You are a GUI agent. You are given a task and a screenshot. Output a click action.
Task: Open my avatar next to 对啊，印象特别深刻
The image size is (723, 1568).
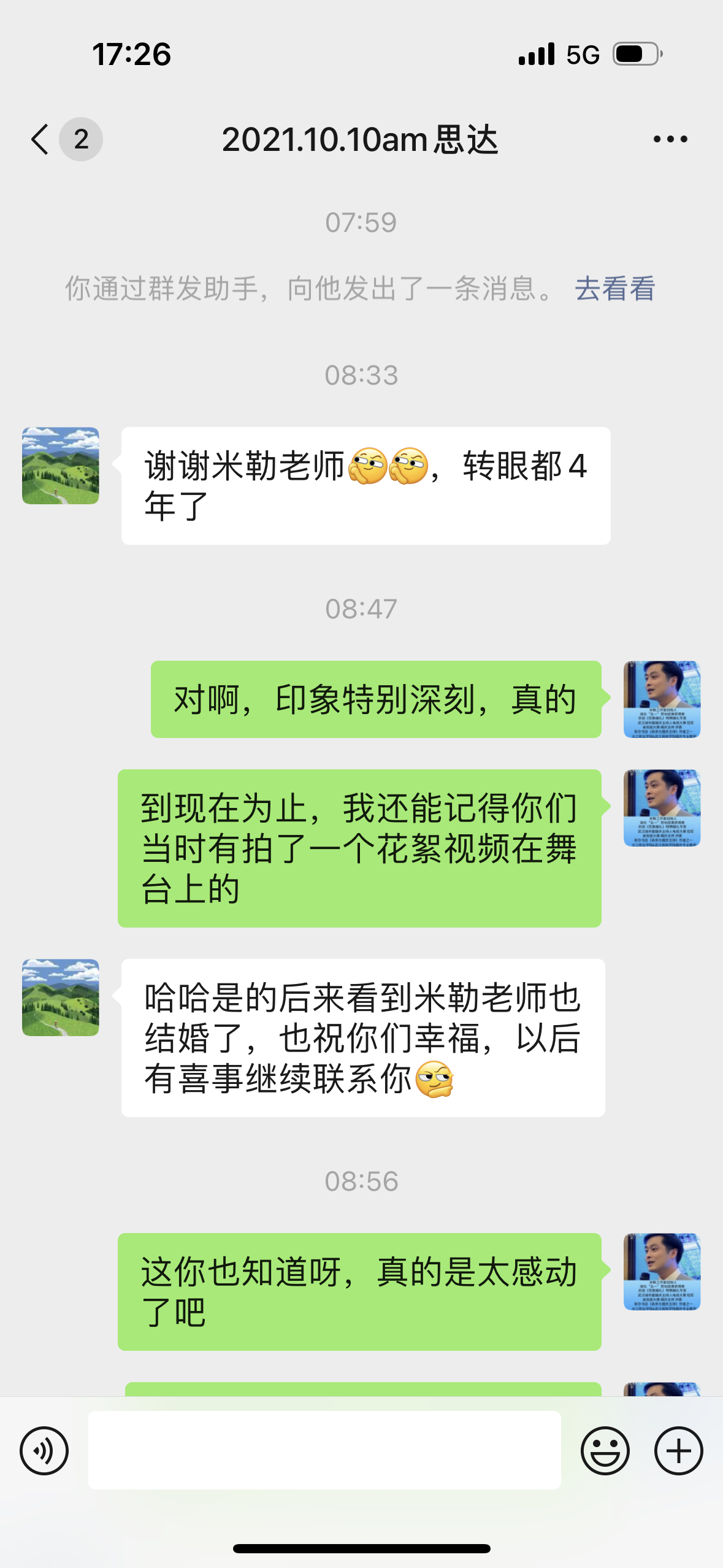[662, 699]
